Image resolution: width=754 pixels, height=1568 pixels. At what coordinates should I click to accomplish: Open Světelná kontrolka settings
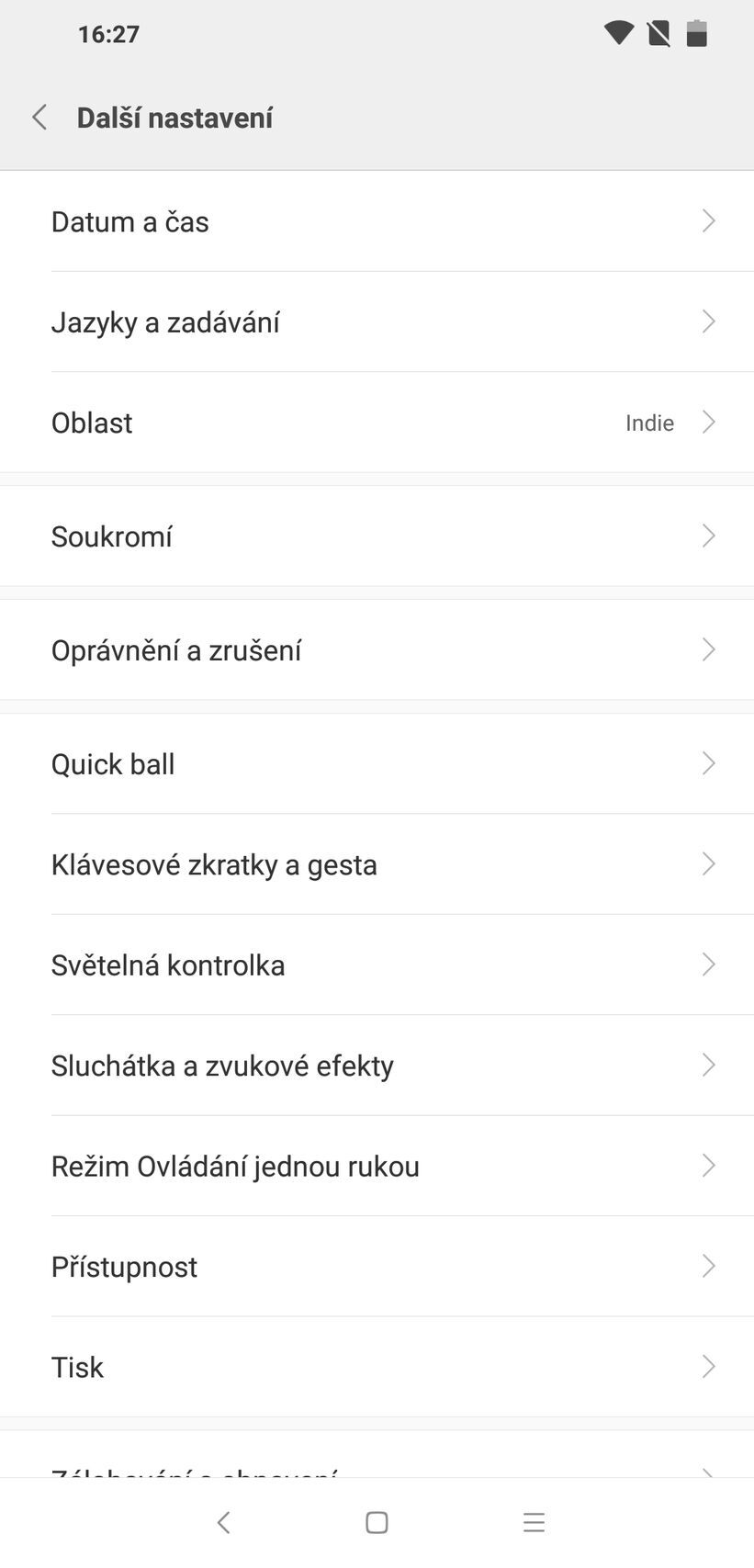point(377,965)
